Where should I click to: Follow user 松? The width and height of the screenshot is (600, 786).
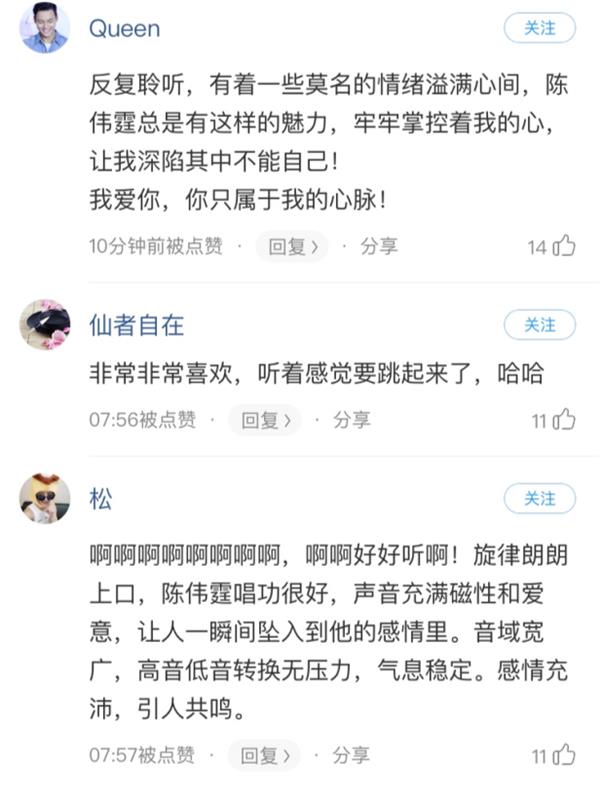click(539, 498)
